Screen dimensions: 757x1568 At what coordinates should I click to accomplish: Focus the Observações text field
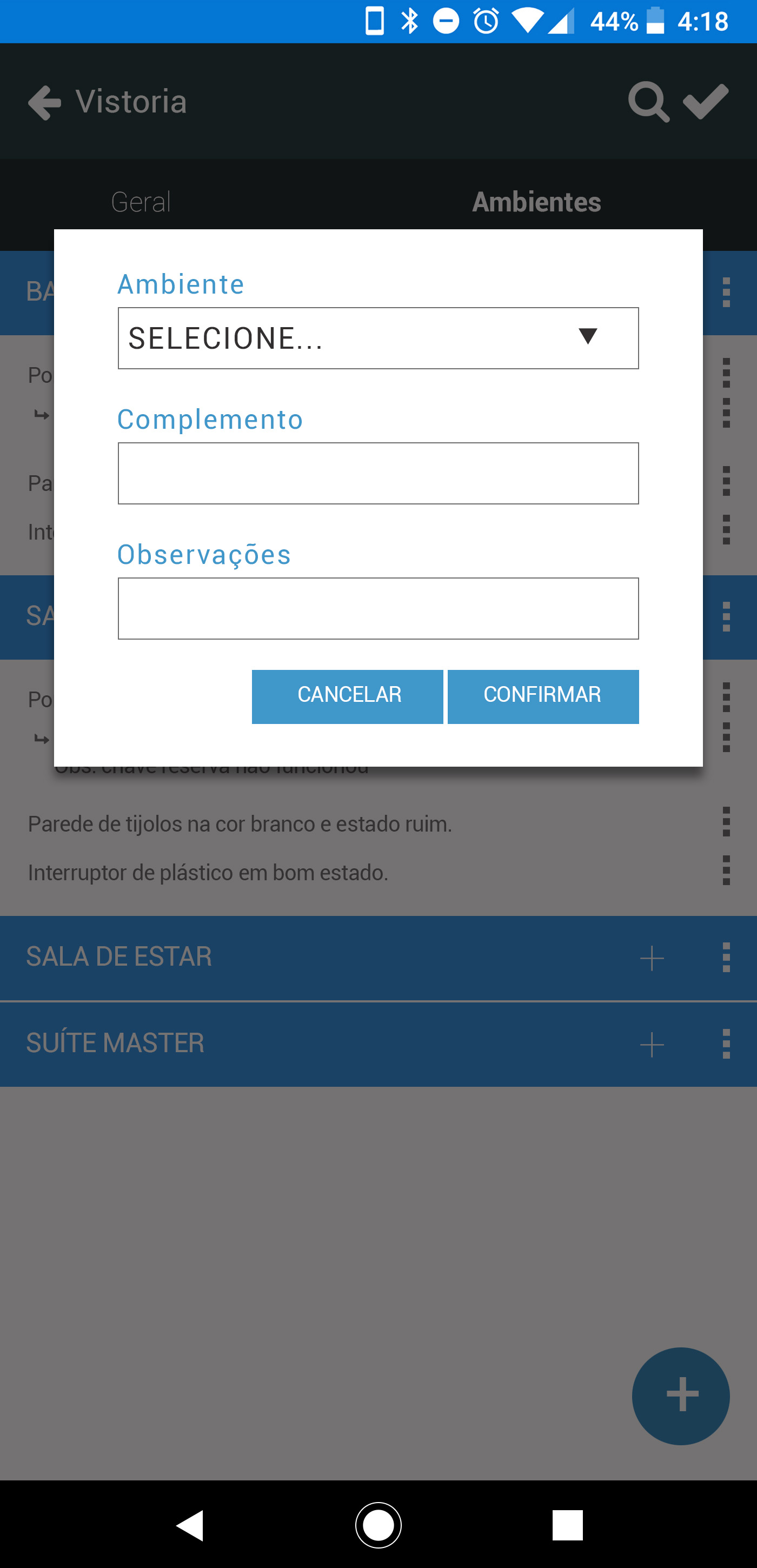point(378,608)
